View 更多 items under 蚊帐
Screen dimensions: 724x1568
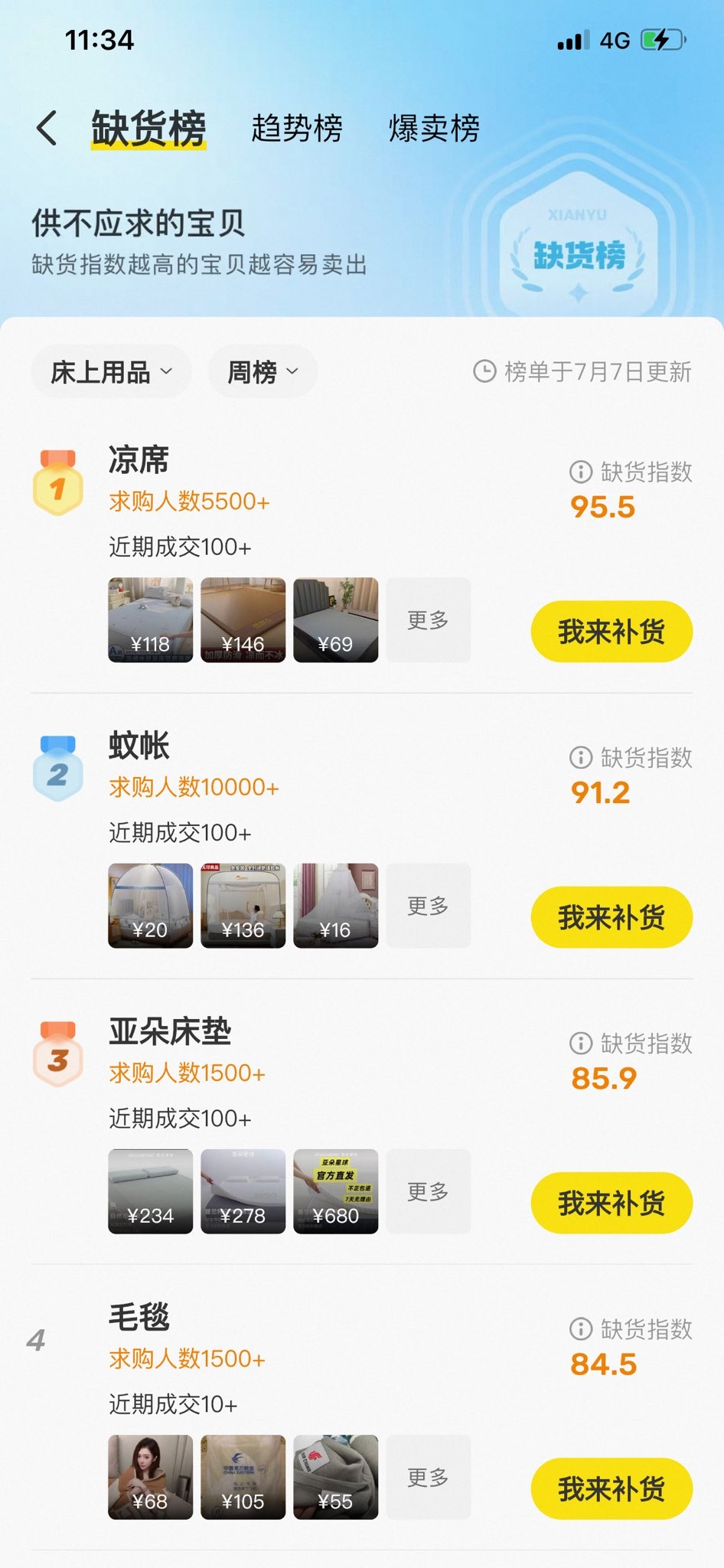pos(428,906)
